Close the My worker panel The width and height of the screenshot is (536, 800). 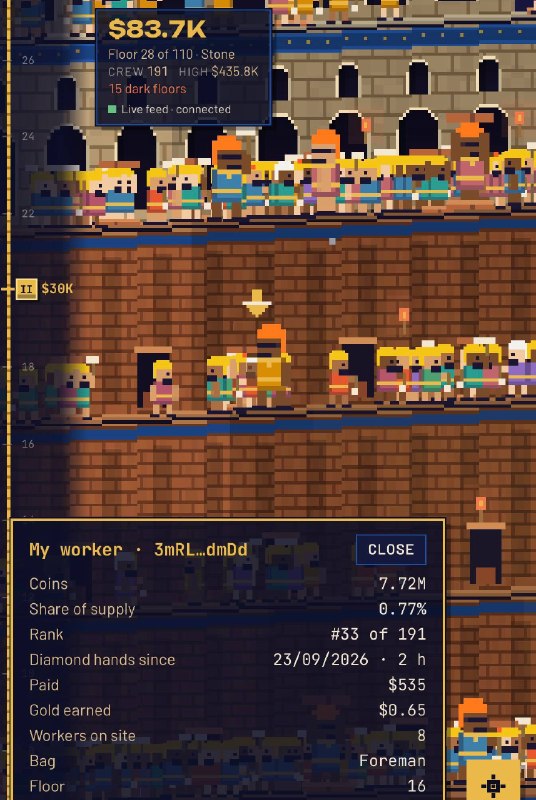[391, 549]
